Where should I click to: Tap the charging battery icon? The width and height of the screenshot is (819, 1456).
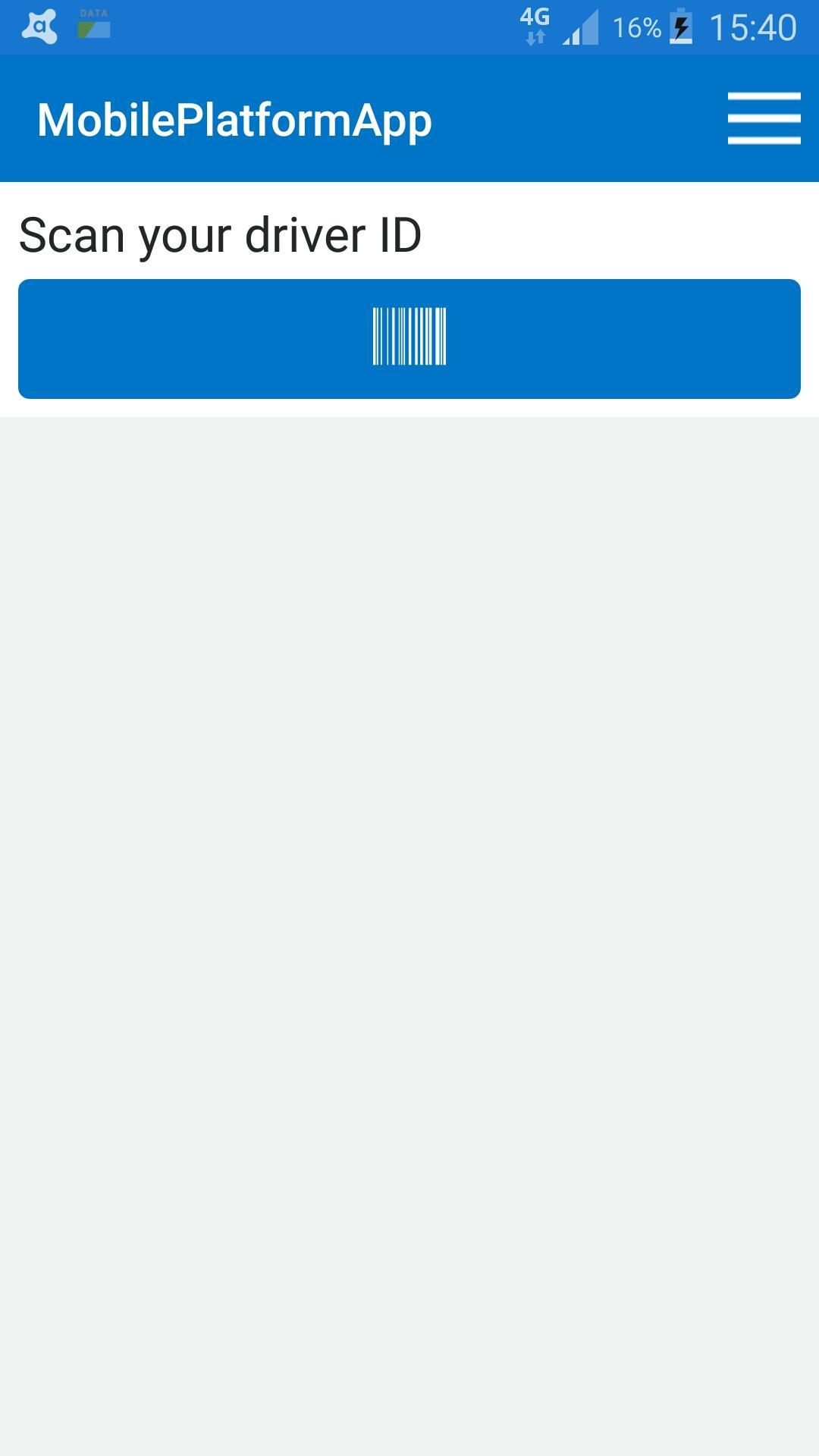point(681,27)
